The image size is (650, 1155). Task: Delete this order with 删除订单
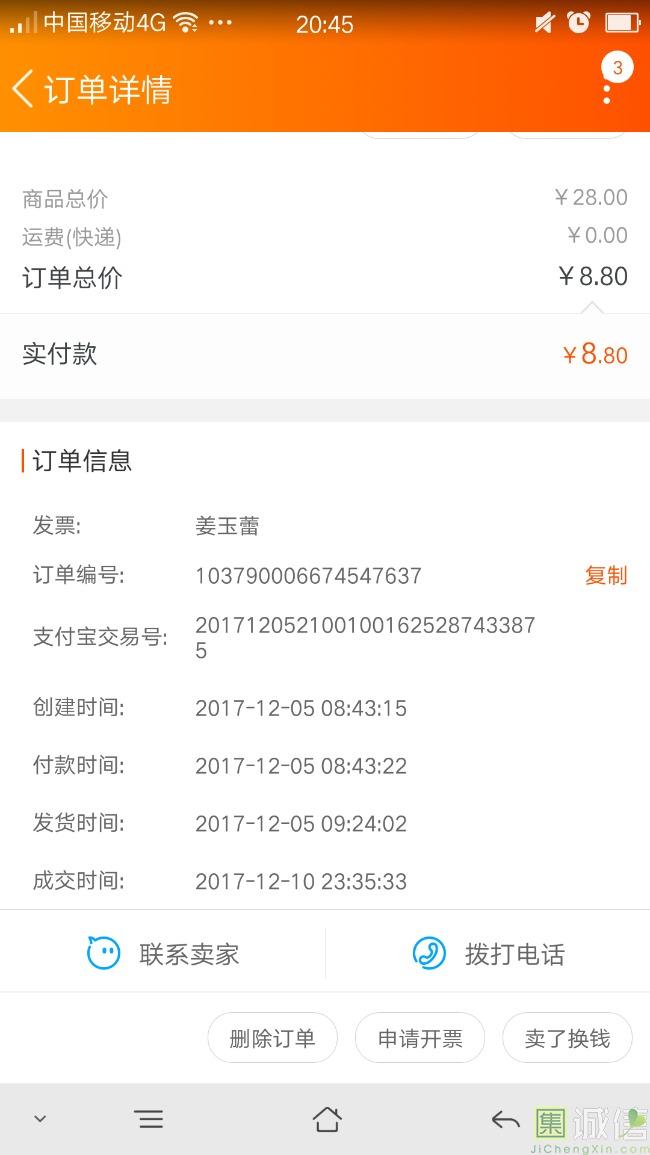[x=273, y=1038]
